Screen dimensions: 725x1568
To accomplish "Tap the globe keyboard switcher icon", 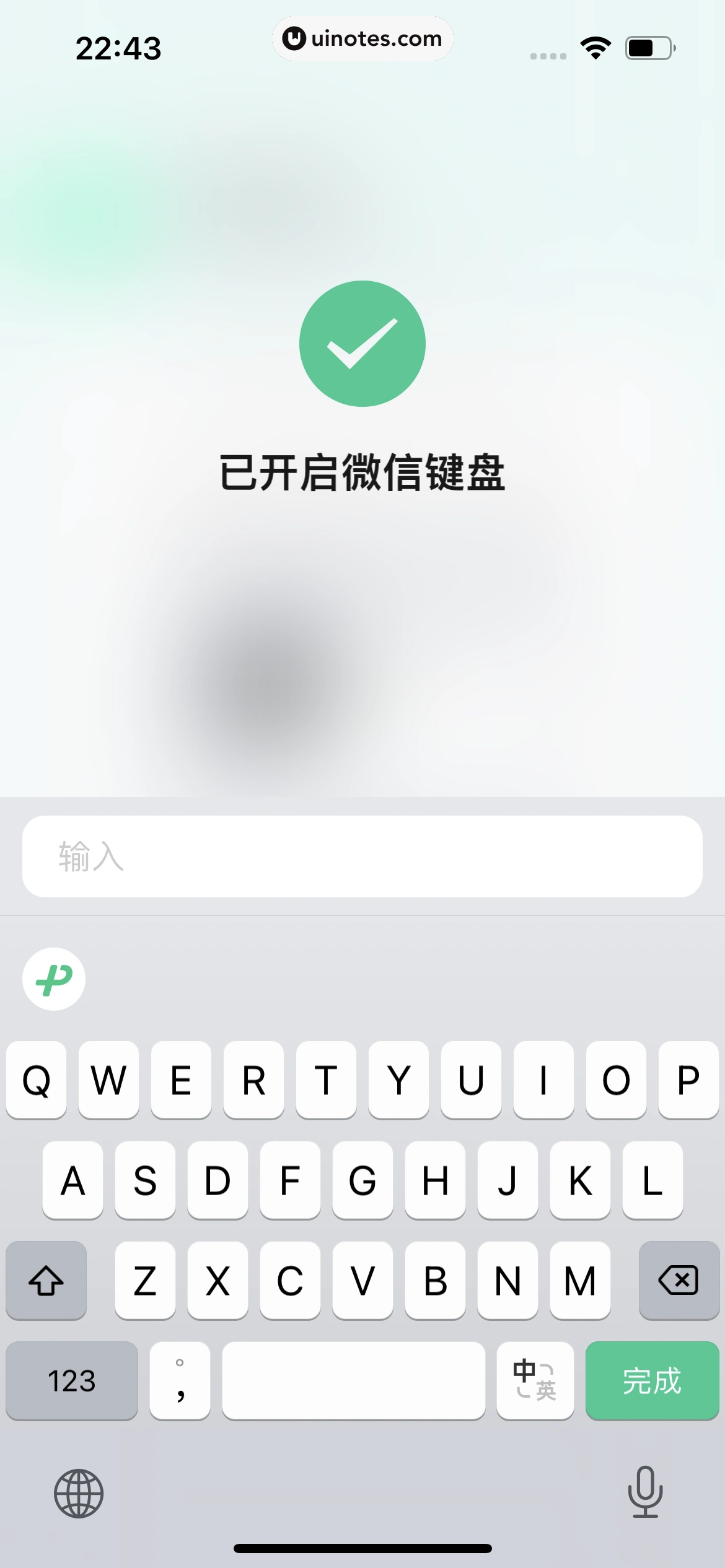I will pyautogui.click(x=79, y=1494).
